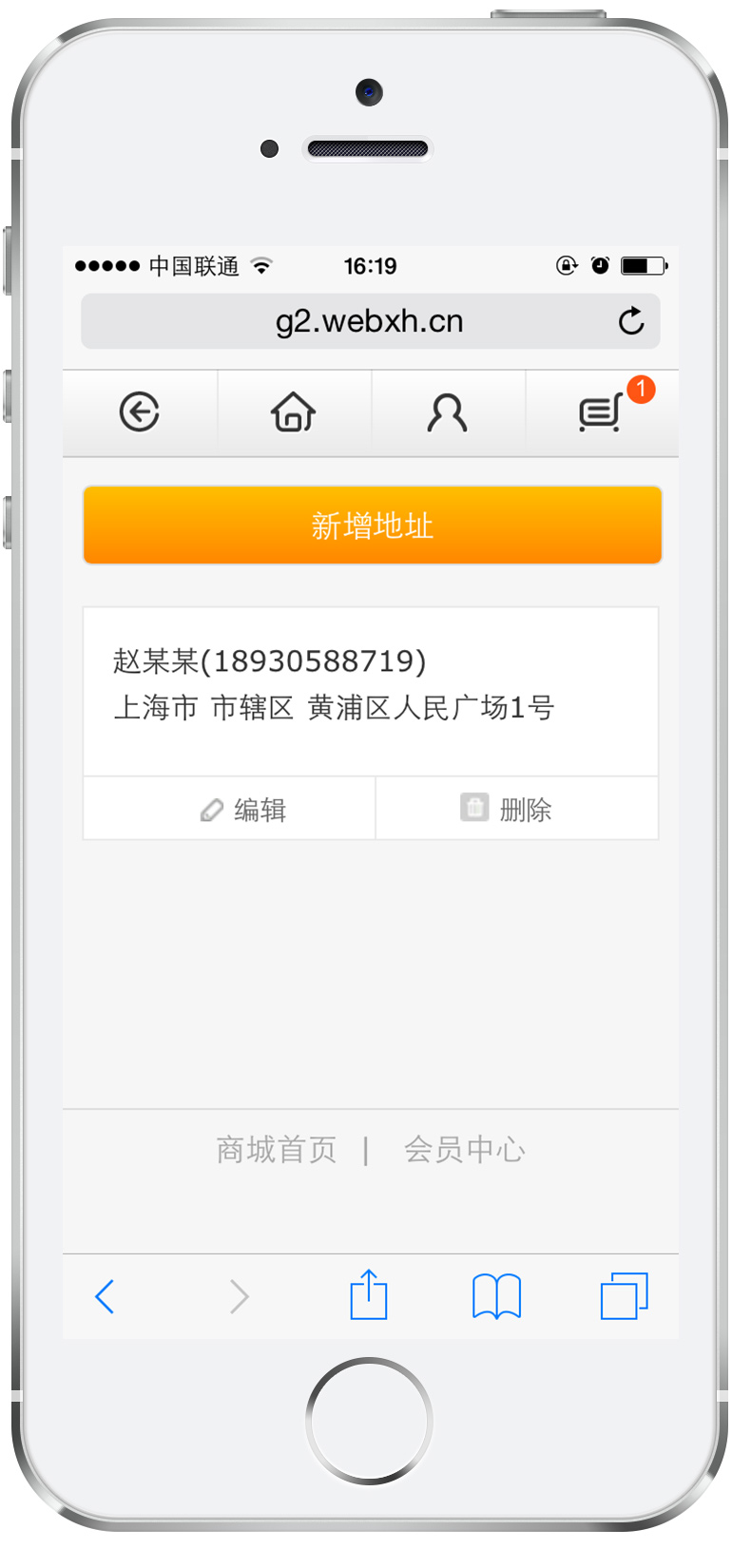
Task: Open Safari bookmarks
Action: pyautogui.click(x=496, y=1296)
